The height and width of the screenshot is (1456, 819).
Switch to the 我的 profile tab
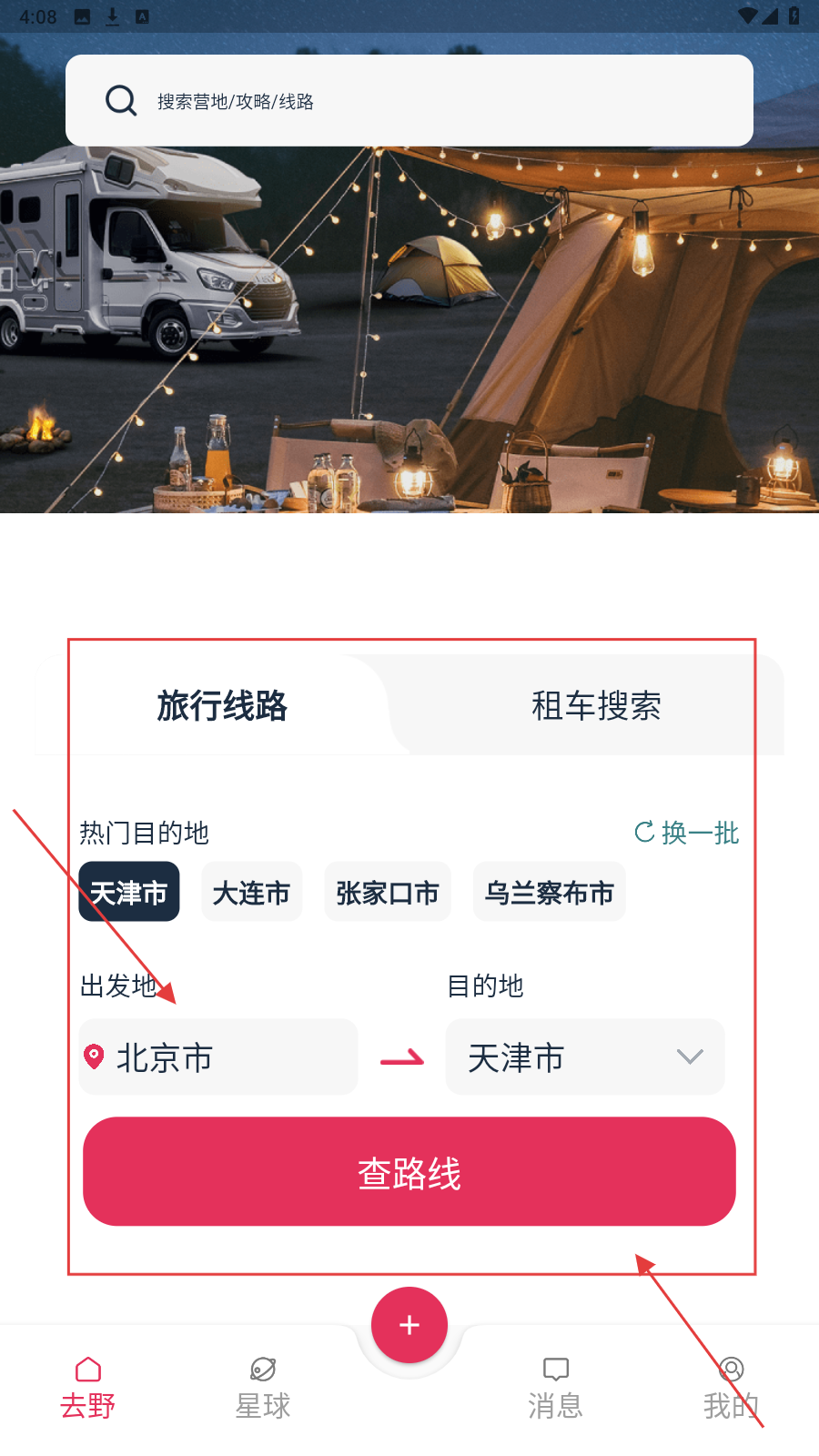click(731, 1388)
